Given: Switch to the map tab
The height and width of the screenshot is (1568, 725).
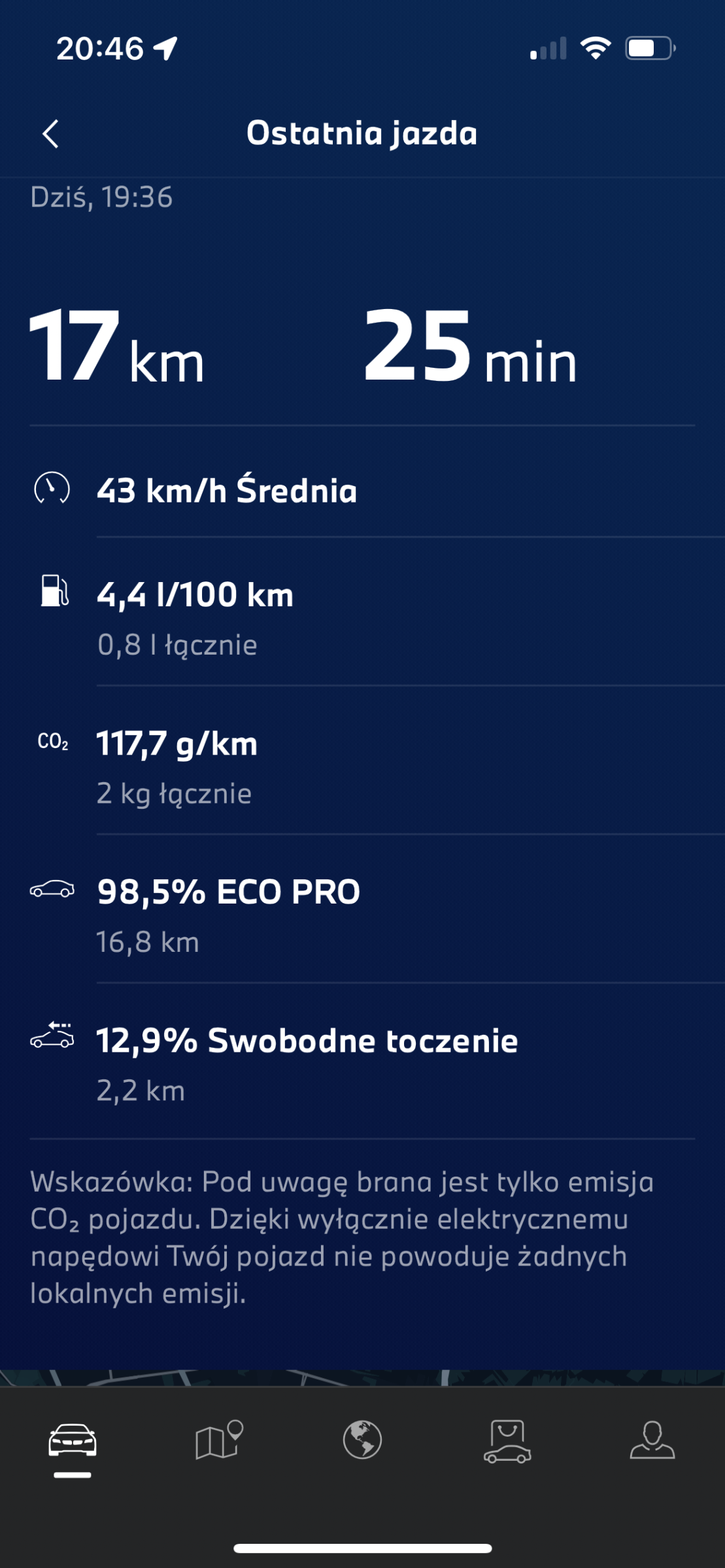Looking at the screenshot, I should tap(219, 1440).
